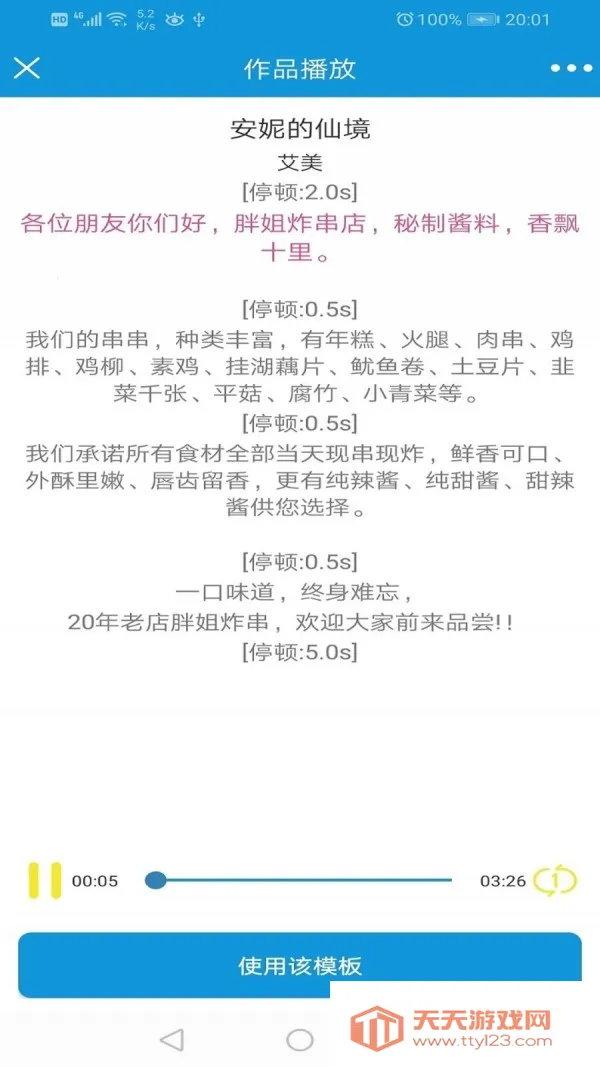
Task: Go back with the system back button
Action: (171, 1040)
